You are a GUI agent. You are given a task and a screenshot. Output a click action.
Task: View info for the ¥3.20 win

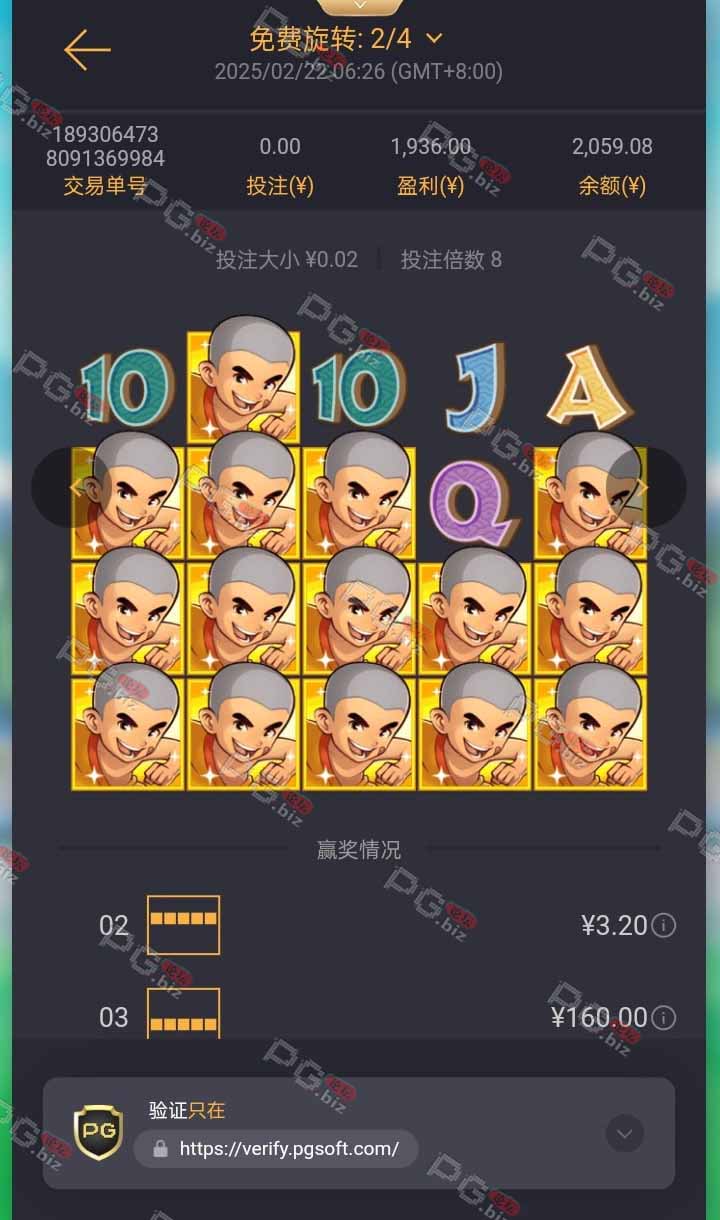click(663, 926)
